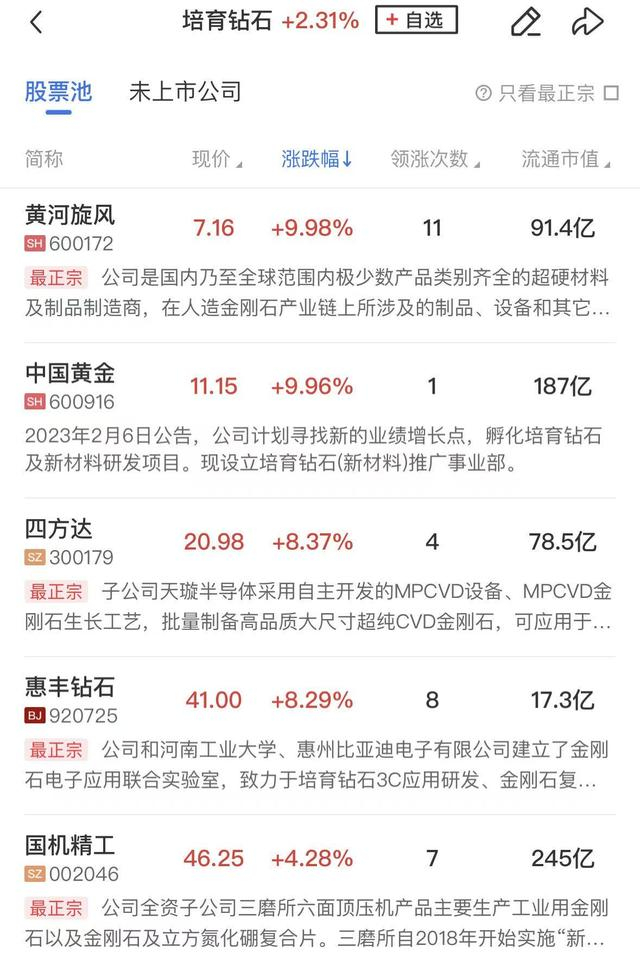Switch to the 未上市公司 tab
640x971 pixels.
click(x=185, y=92)
